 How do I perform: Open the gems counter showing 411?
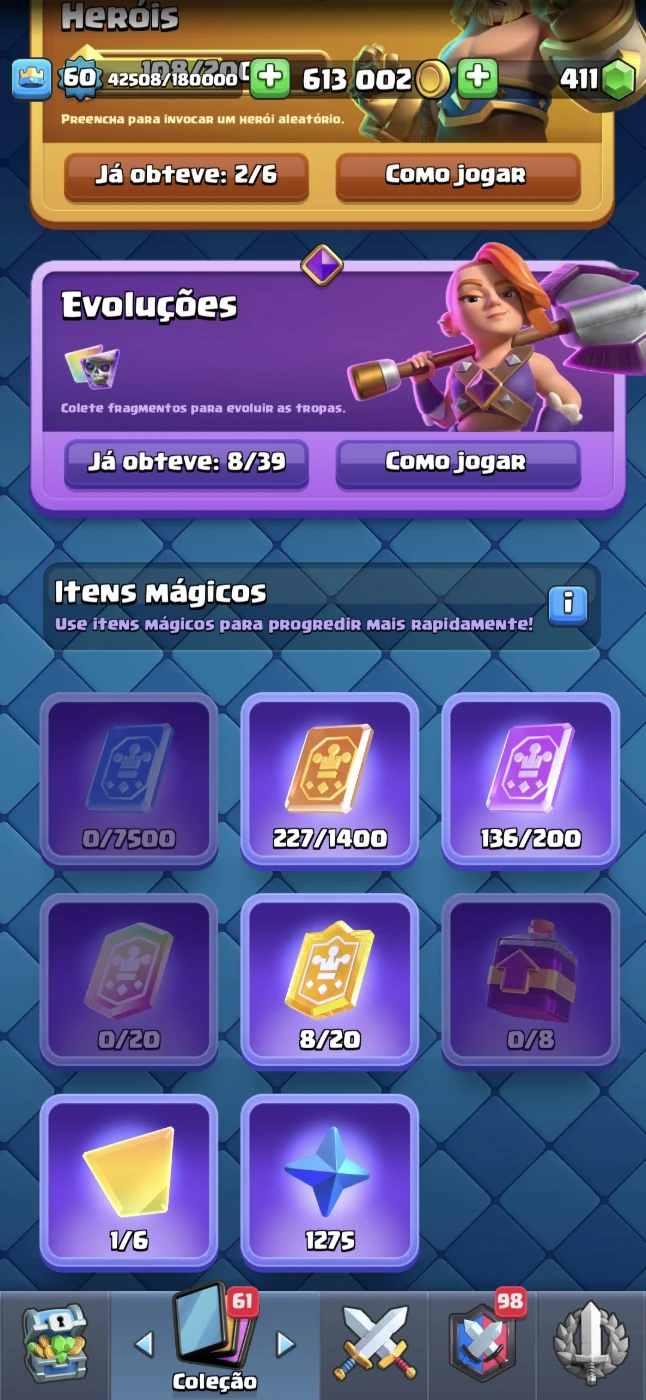596,79
